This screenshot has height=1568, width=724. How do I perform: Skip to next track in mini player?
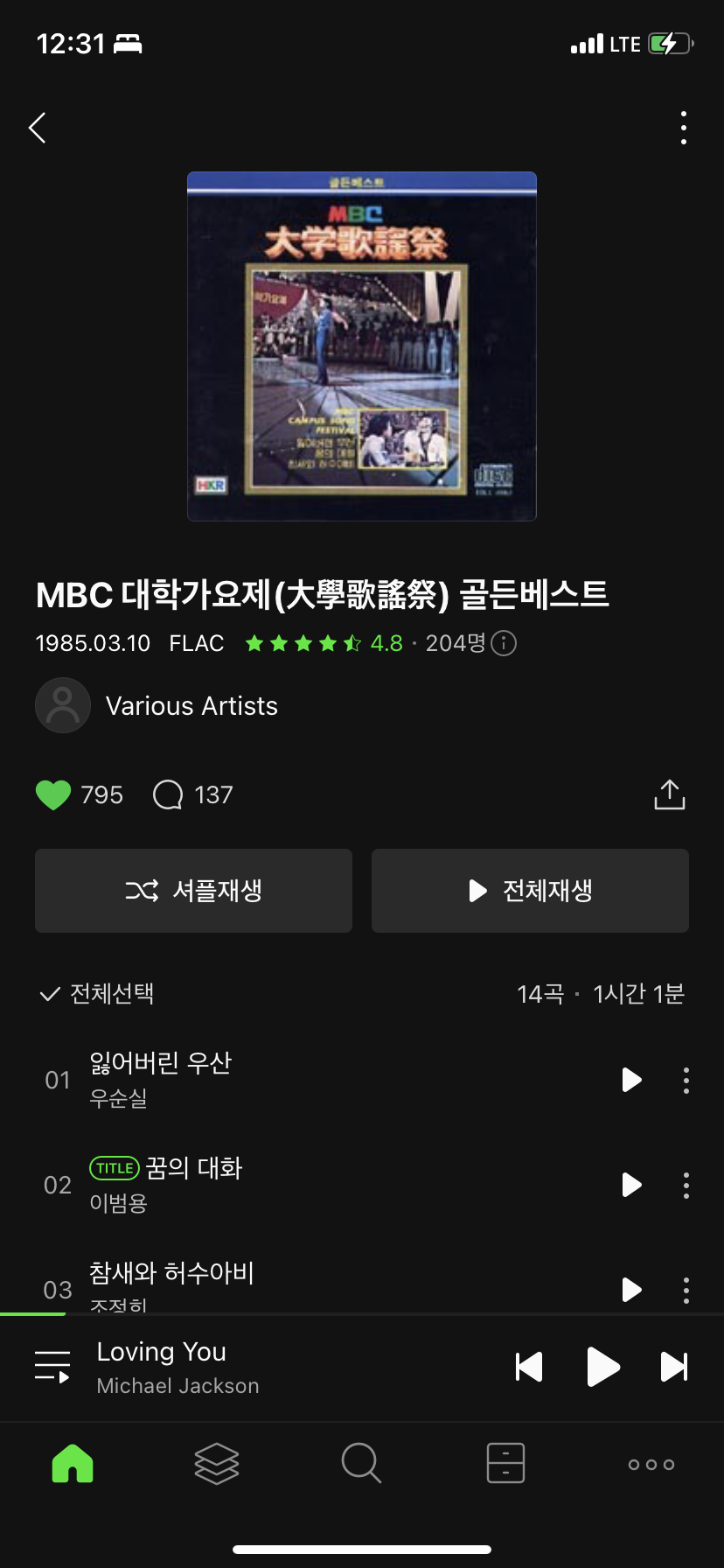[x=673, y=1367]
